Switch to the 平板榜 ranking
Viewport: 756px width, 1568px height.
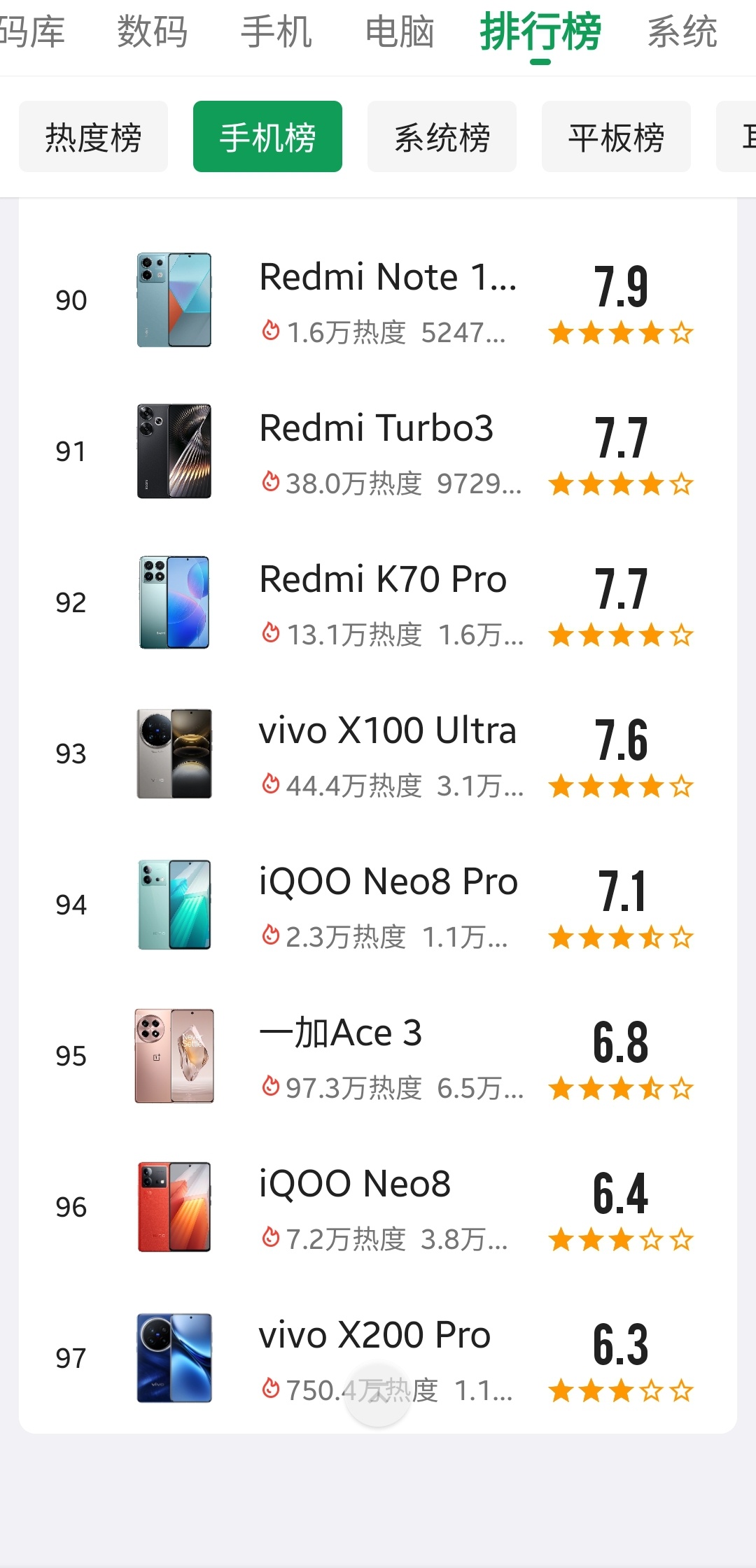coord(616,136)
